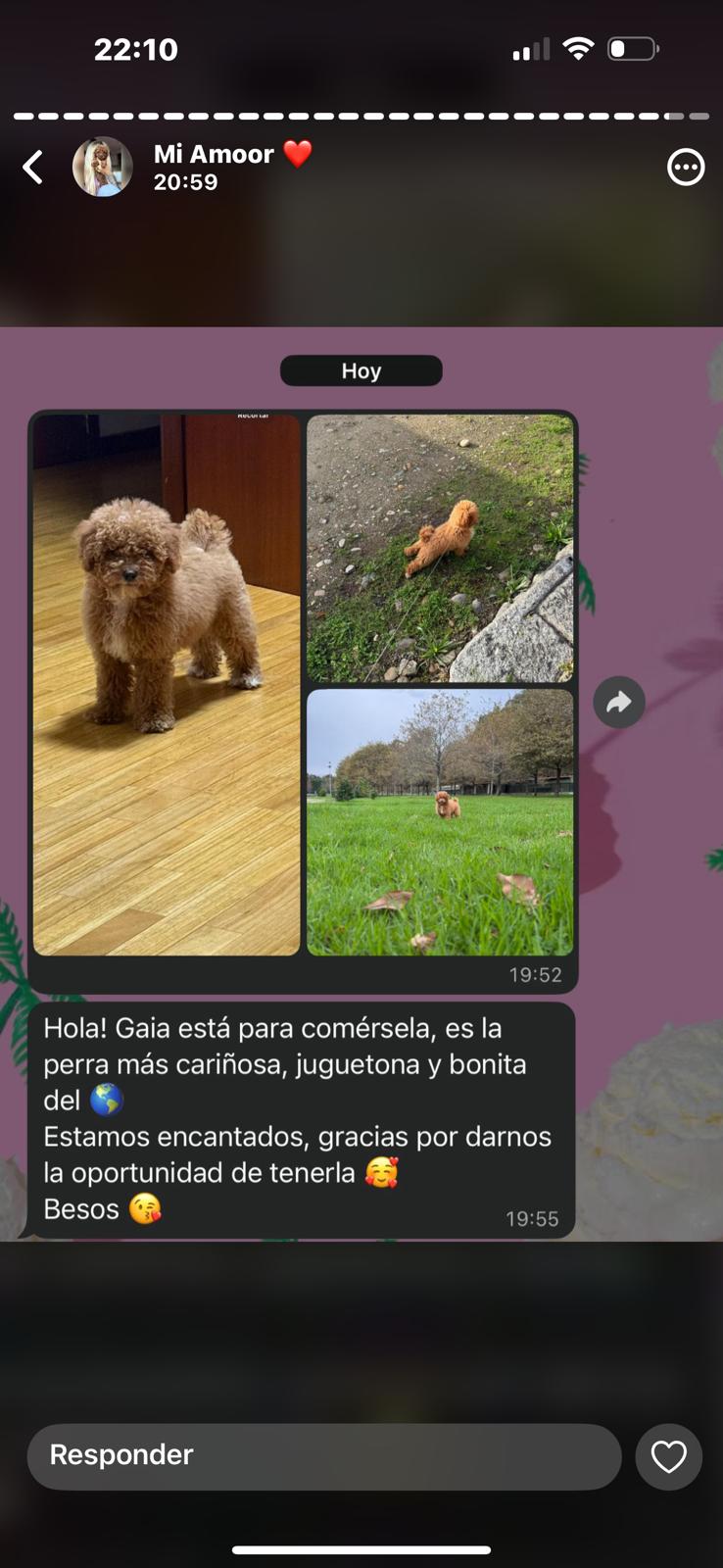Open the status options overflow menu
The height and width of the screenshot is (1568, 723).
tap(685, 168)
